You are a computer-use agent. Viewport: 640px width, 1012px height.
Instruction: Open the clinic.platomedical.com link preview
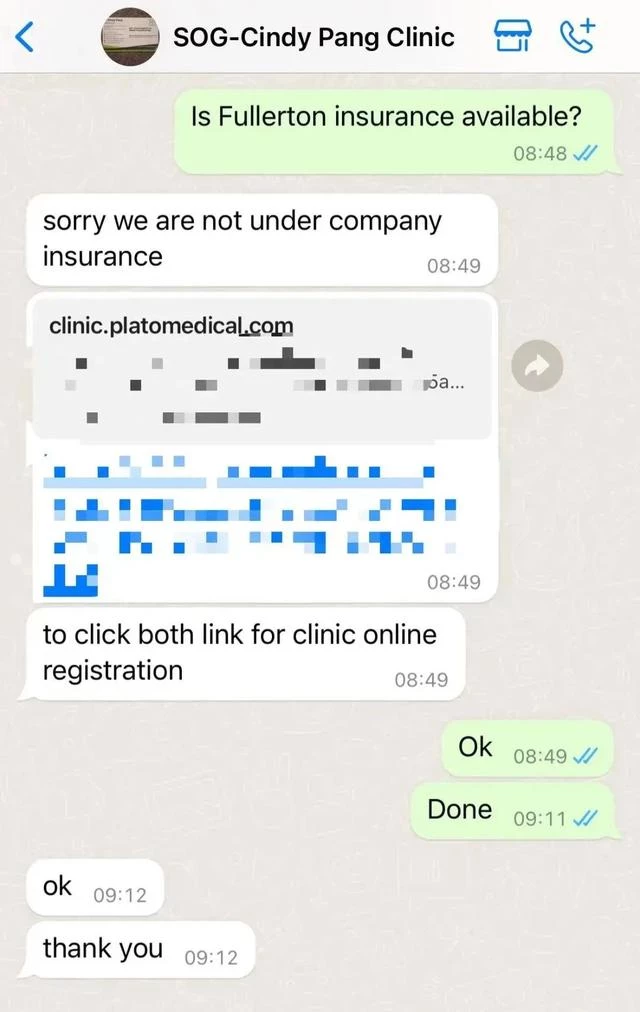pos(262,366)
